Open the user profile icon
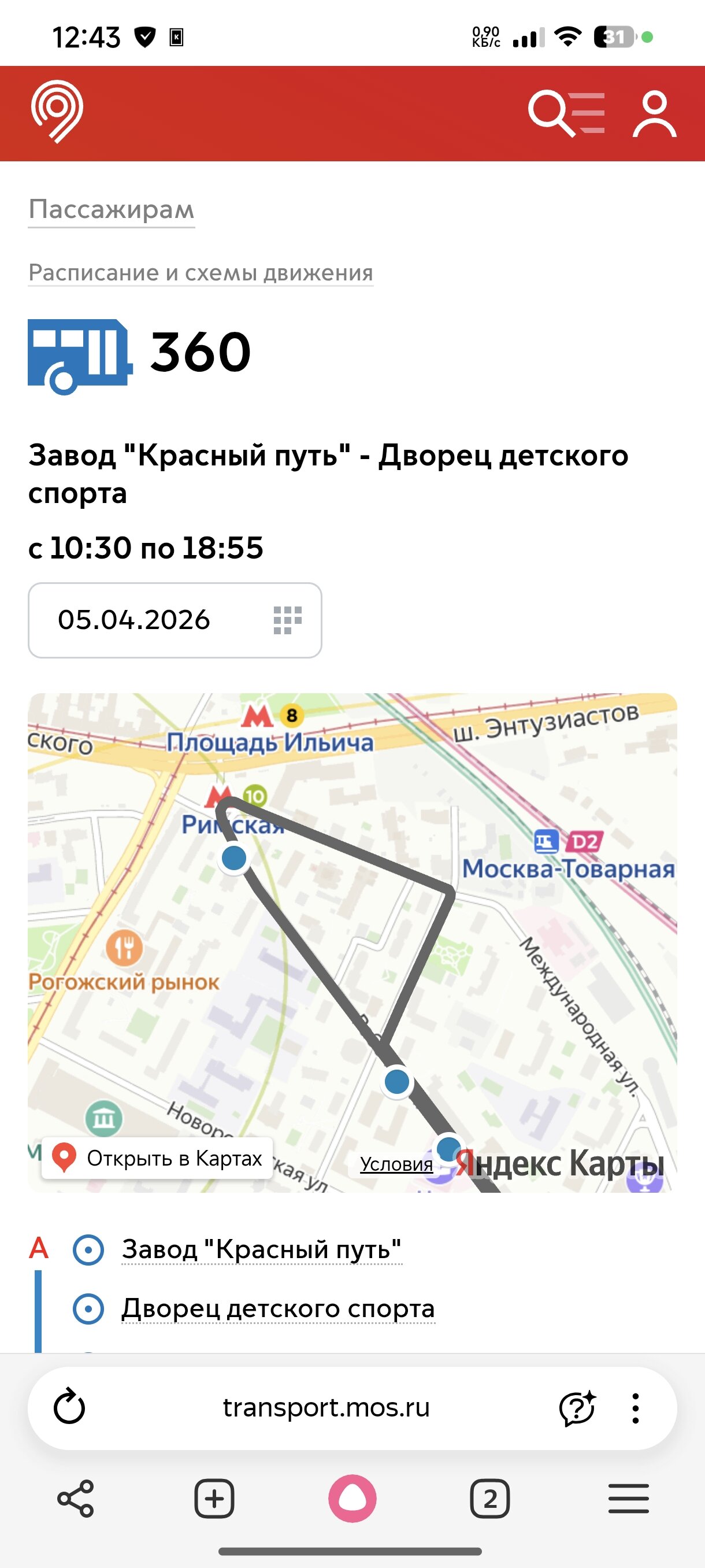Image resolution: width=705 pixels, height=1568 pixels. pos(654,114)
